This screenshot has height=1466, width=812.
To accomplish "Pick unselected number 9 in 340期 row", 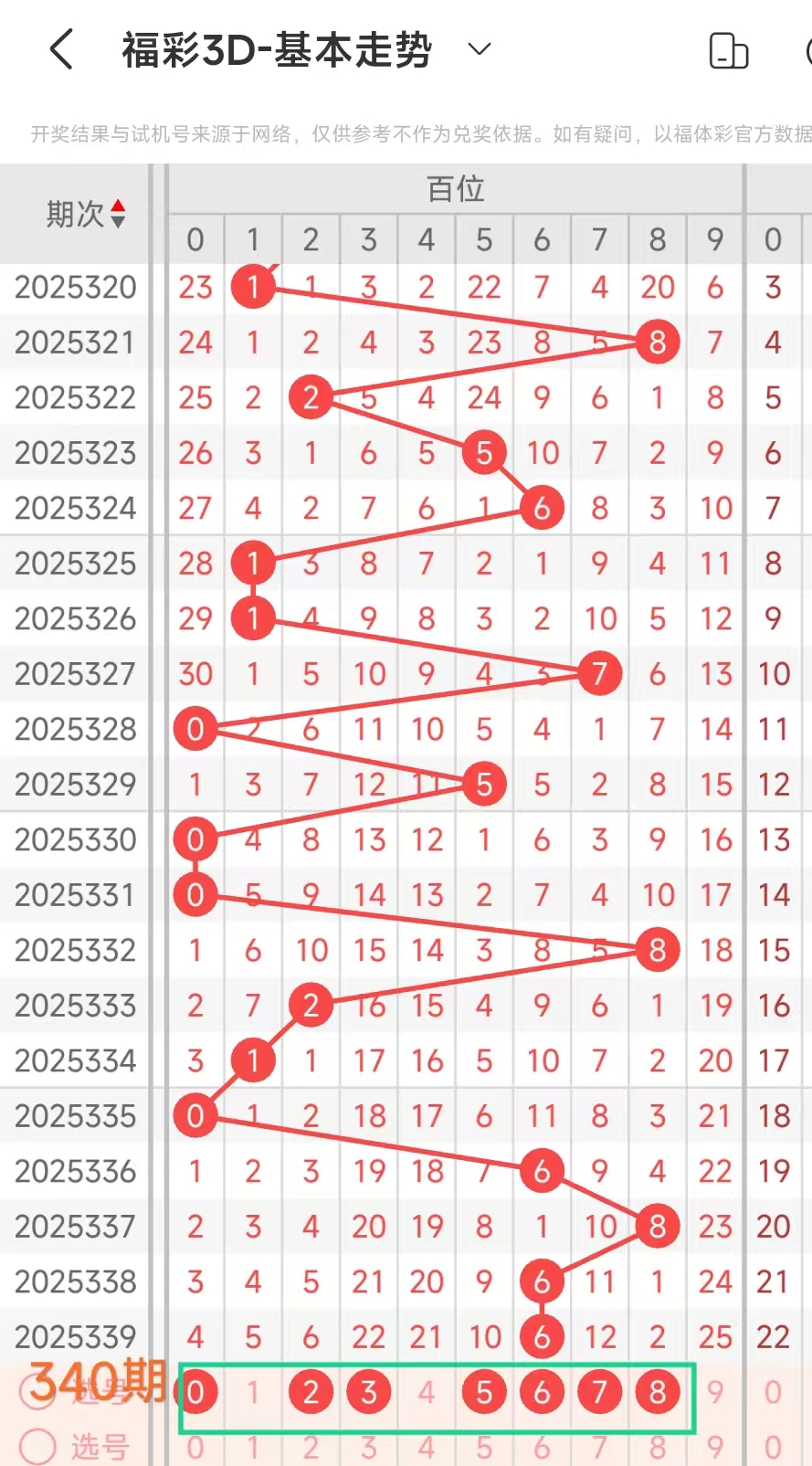I will tap(715, 1392).
